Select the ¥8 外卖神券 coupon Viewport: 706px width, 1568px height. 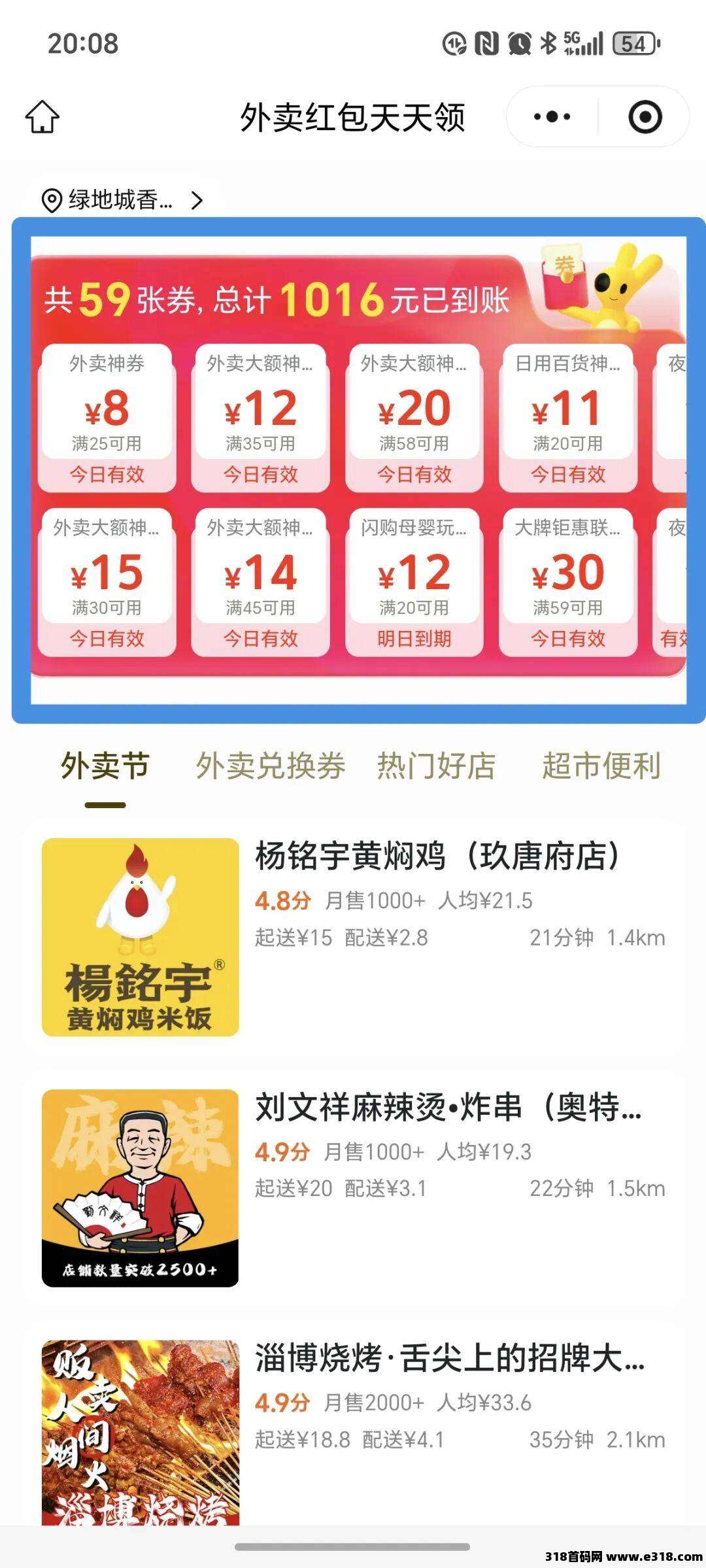(107, 417)
